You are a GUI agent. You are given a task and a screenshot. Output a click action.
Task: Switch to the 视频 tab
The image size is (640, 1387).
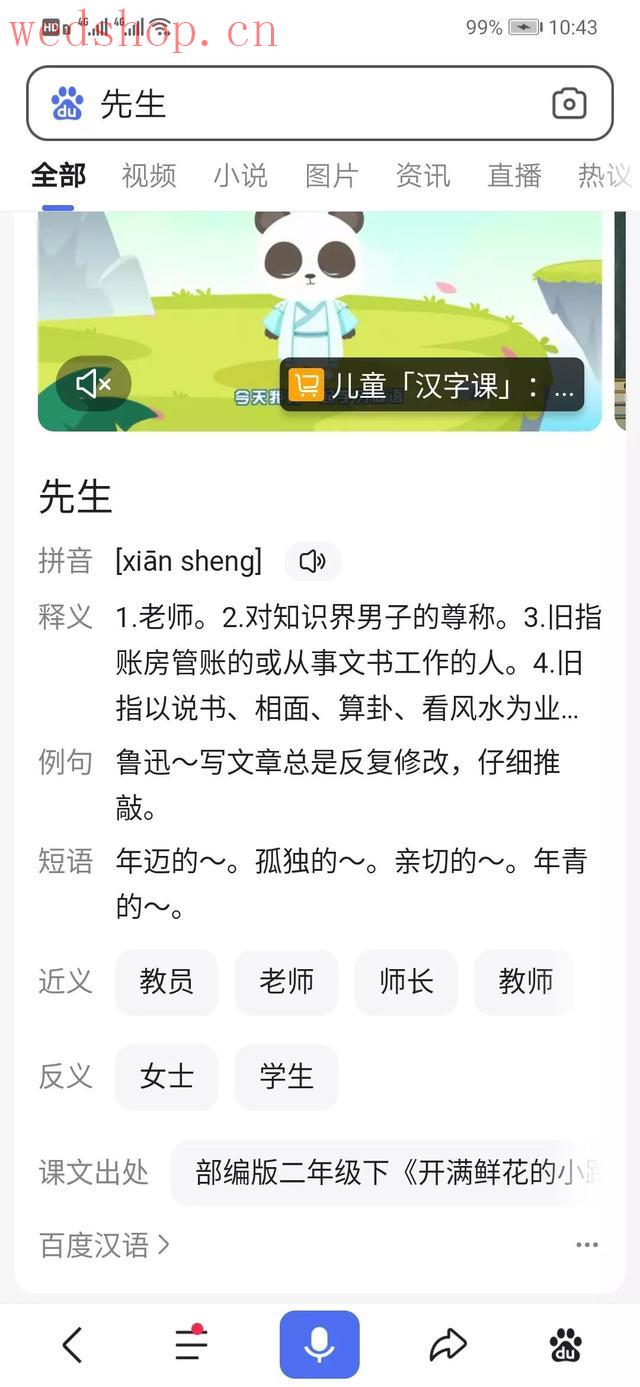(149, 176)
